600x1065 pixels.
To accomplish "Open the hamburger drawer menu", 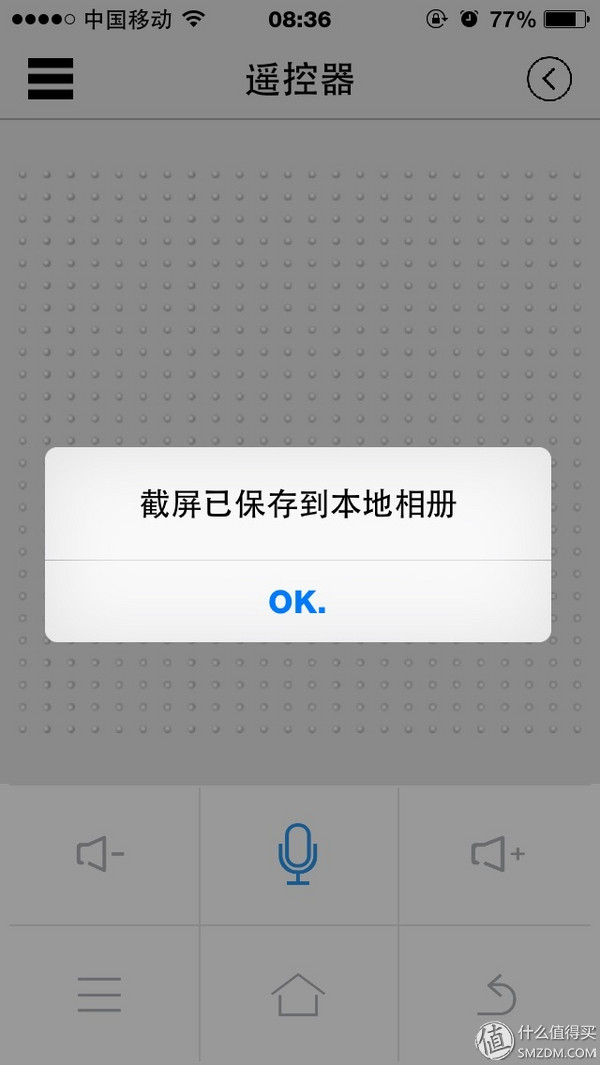I will [50, 79].
